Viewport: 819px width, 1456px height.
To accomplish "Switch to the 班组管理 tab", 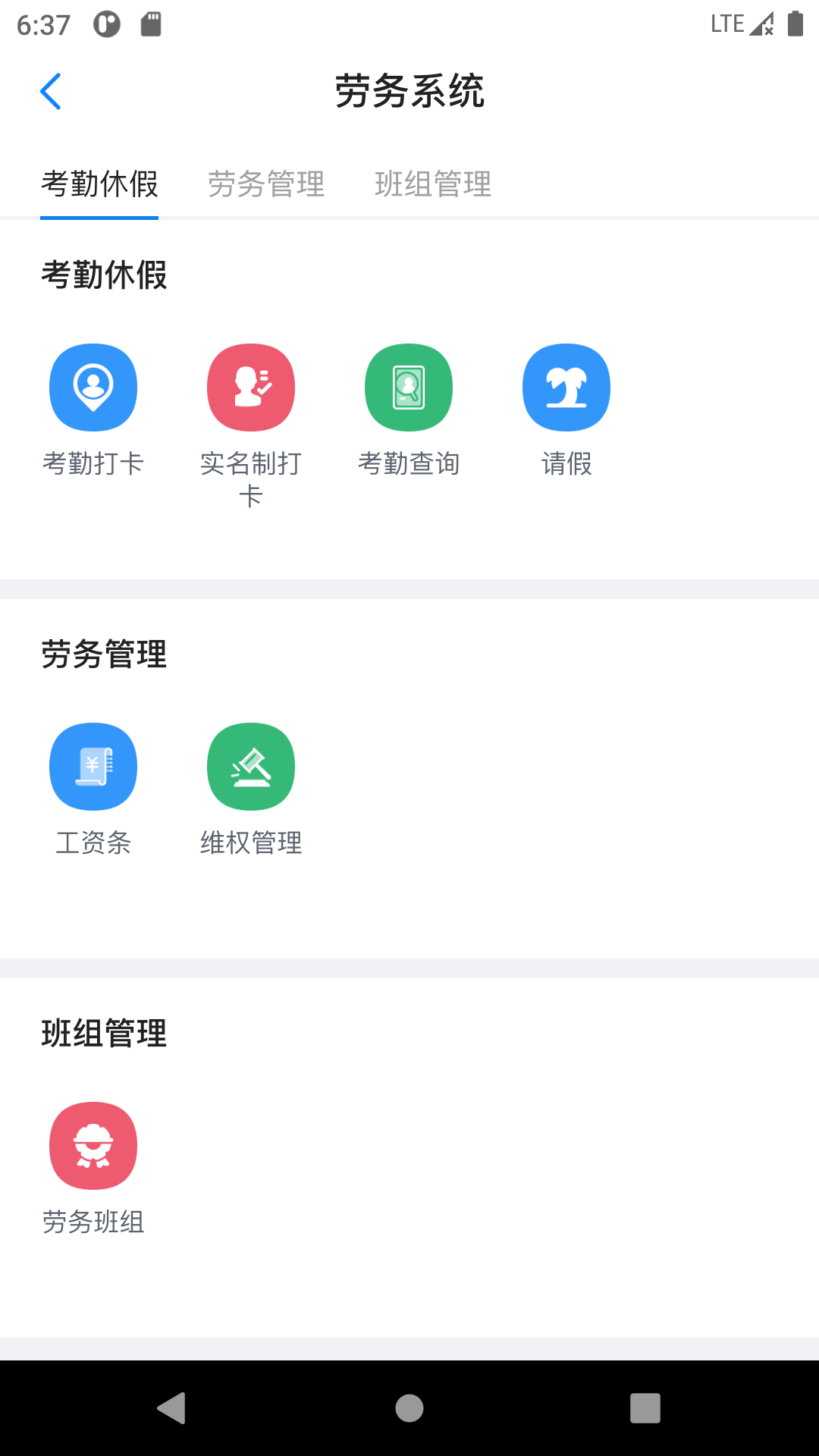I will pyautogui.click(x=434, y=184).
